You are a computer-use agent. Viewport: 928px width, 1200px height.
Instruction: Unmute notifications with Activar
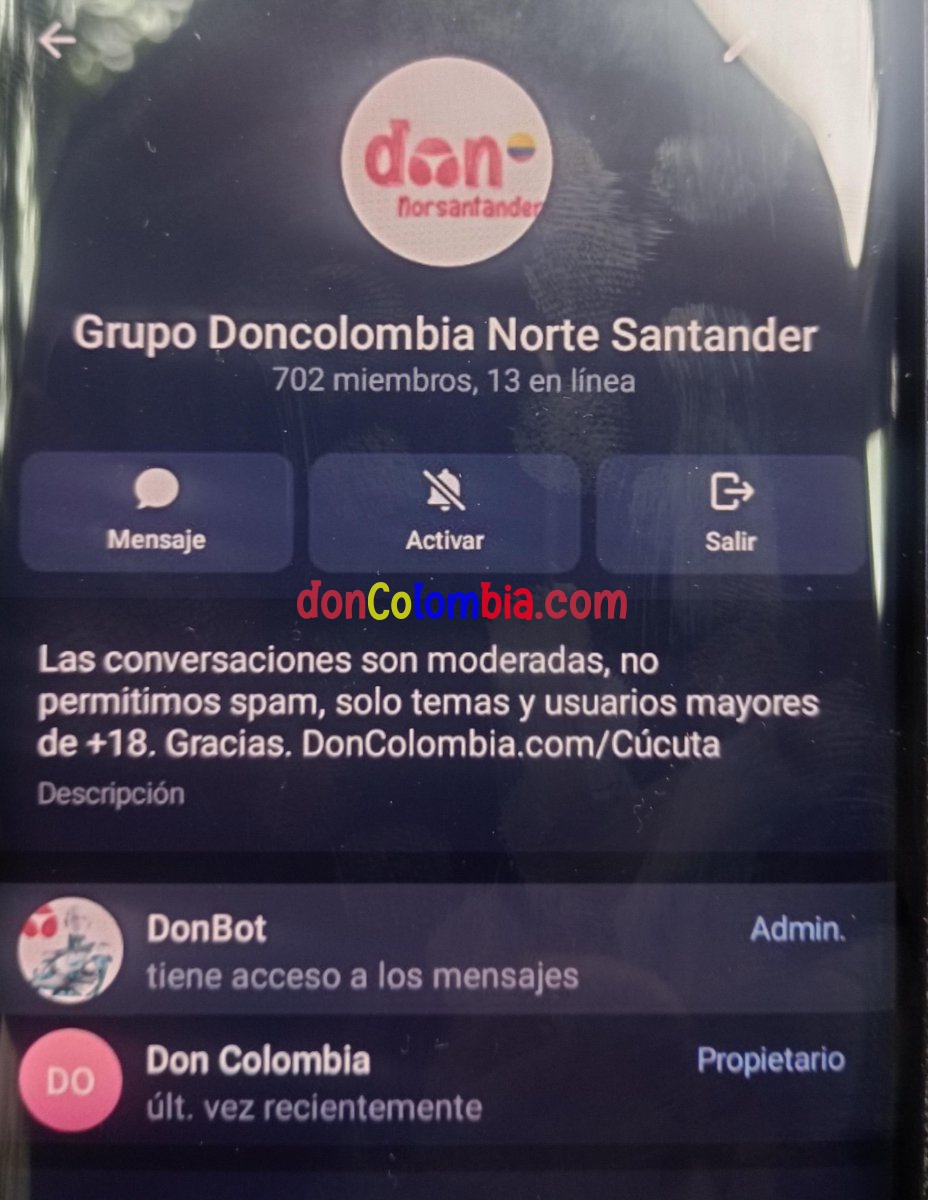click(x=444, y=512)
